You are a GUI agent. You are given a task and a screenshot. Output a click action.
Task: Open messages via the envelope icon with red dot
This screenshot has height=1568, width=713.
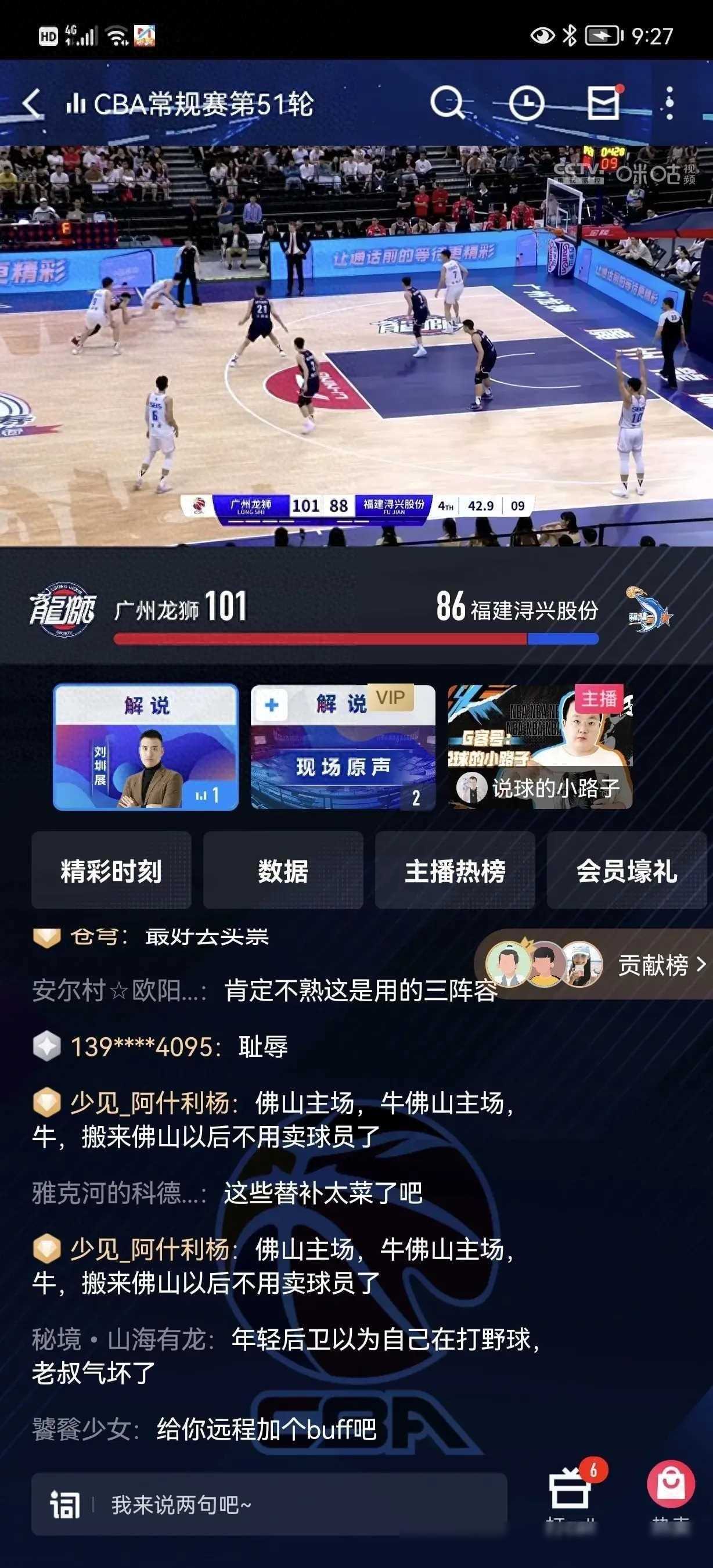pyautogui.click(x=602, y=103)
